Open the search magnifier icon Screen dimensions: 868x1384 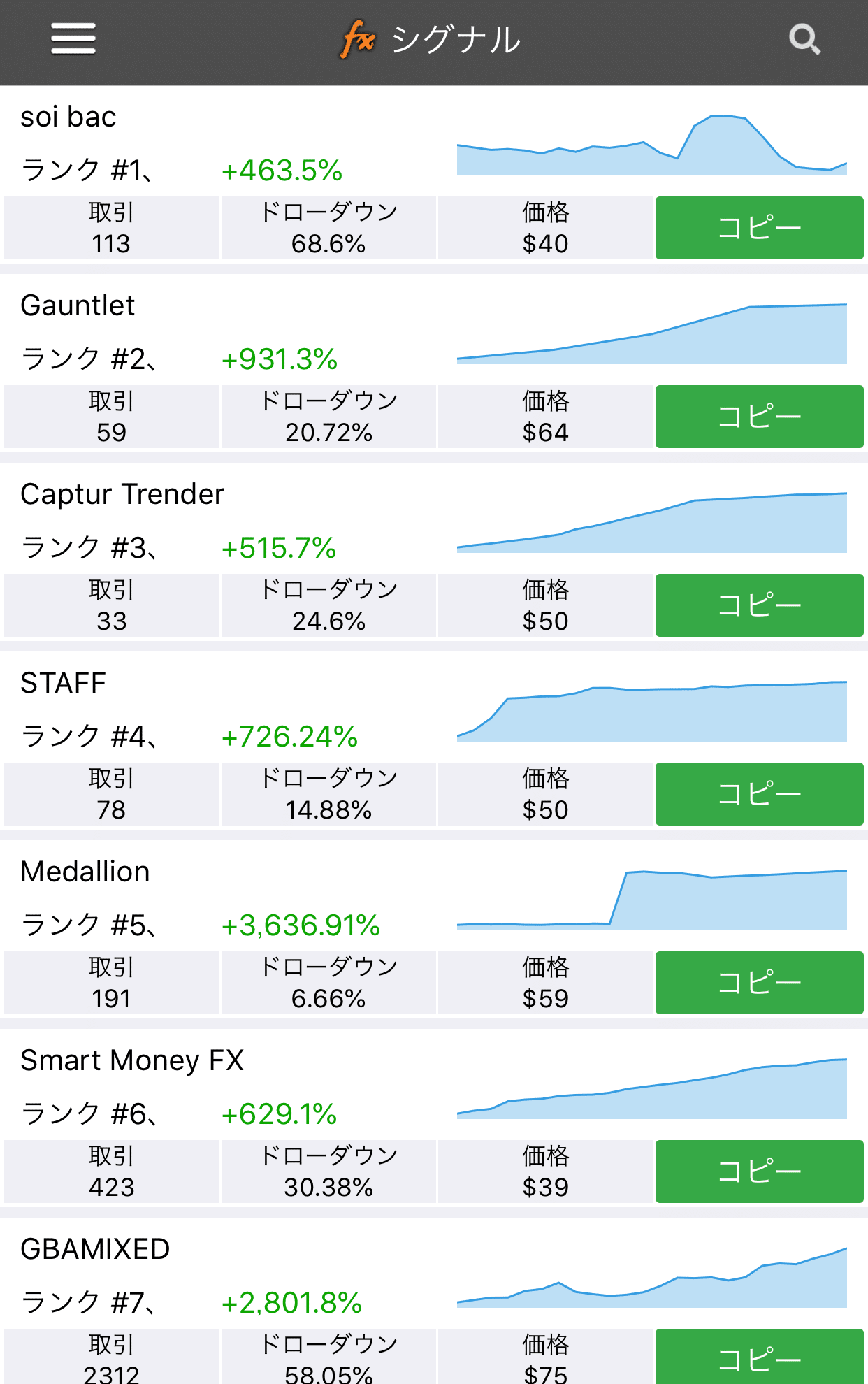tap(804, 39)
